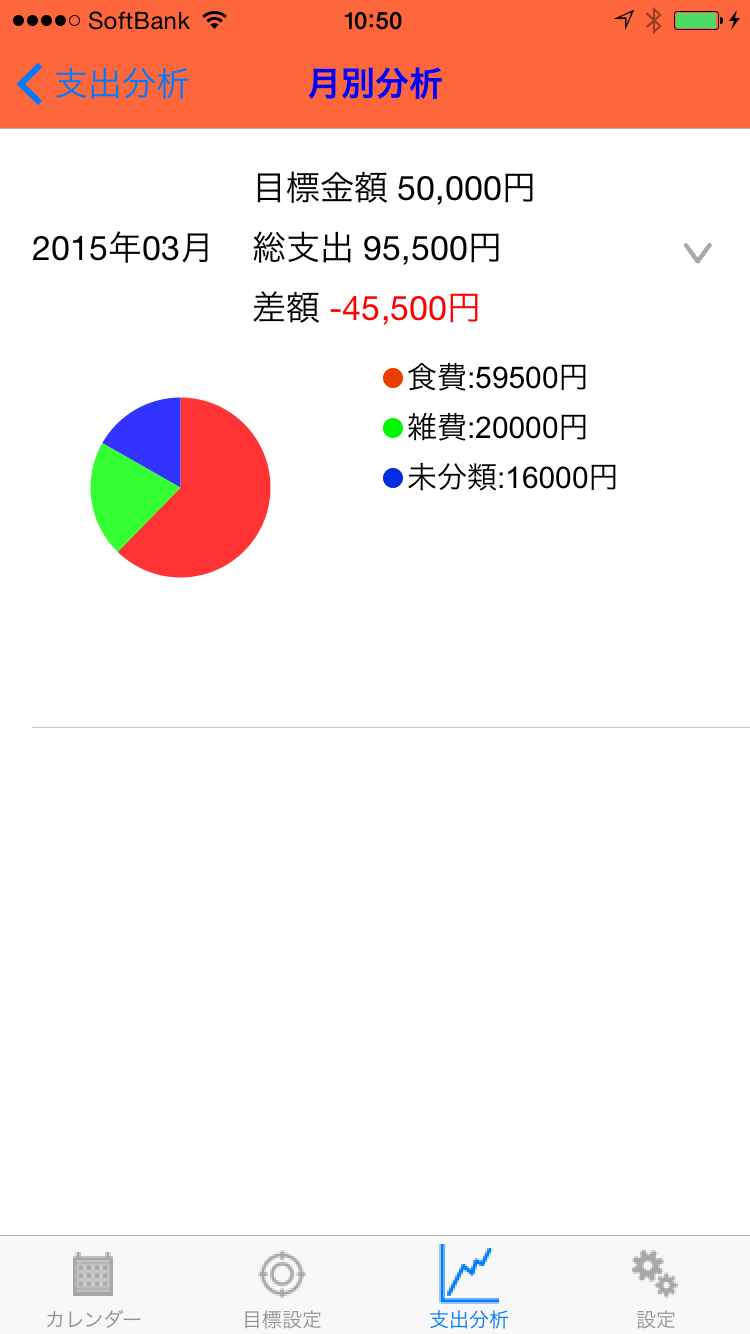Expand the 2015年03月 details chevron
The width and height of the screenshot is (750, 1334).
pos(697,253)
